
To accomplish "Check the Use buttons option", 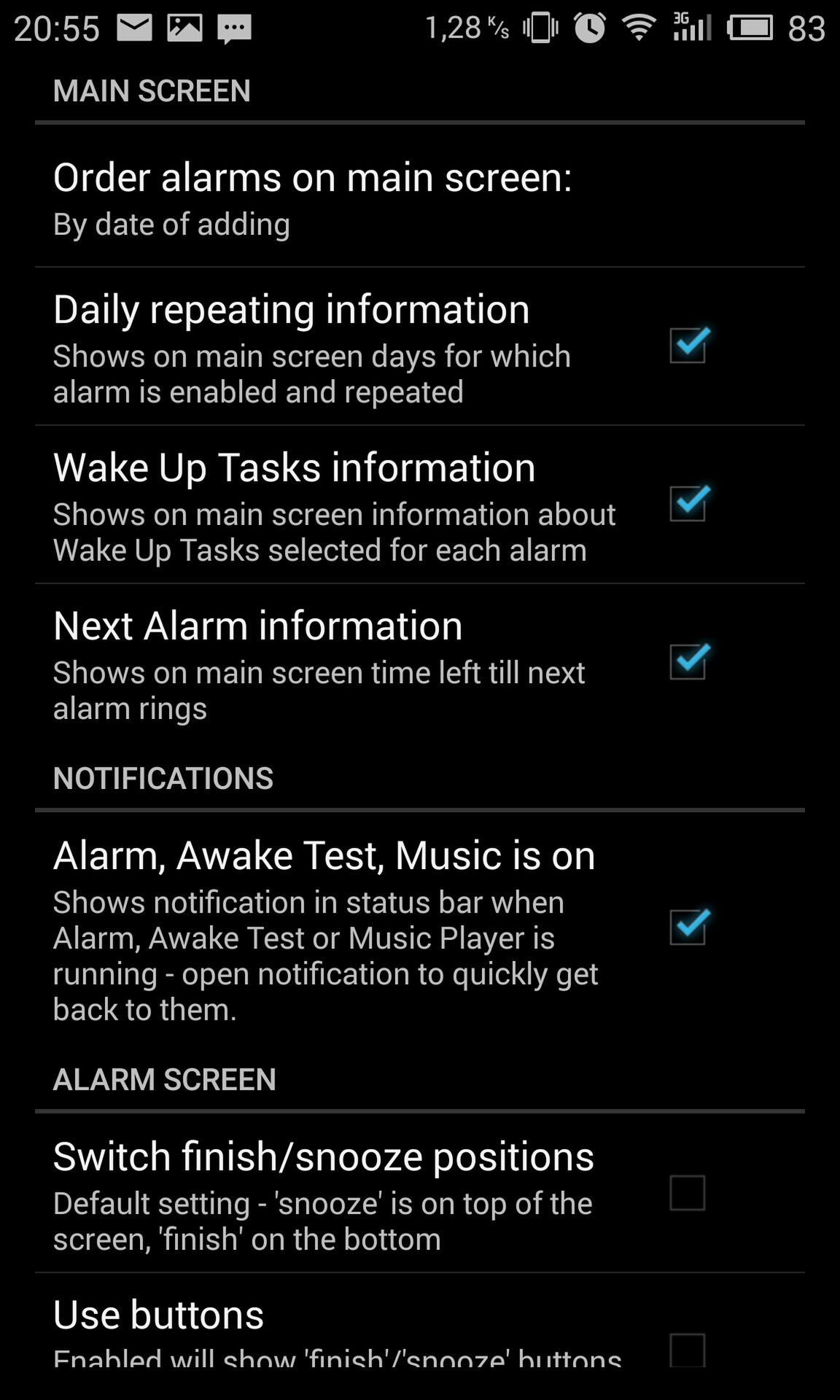I will pos(688,1350).
